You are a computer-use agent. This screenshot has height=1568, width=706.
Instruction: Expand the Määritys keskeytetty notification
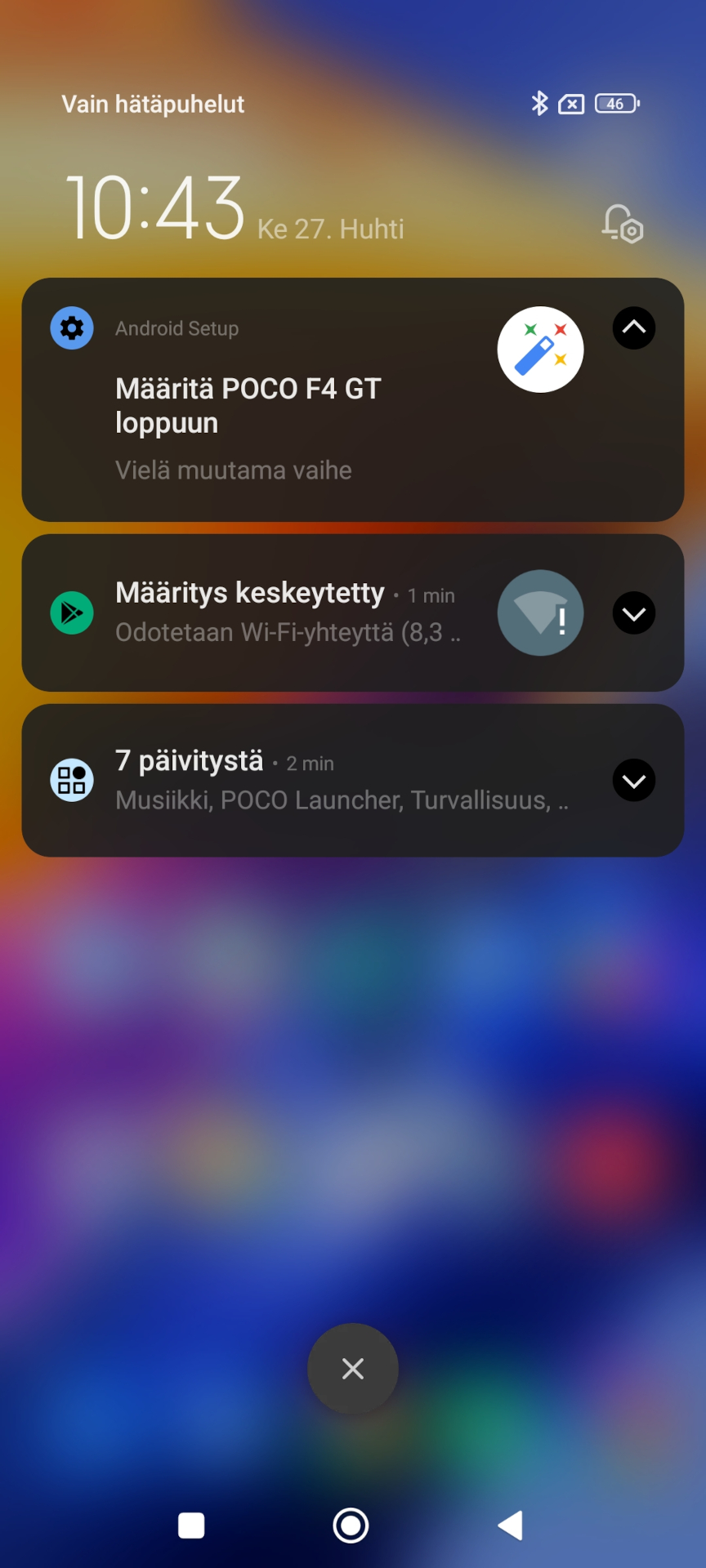[x=634, y=613]
